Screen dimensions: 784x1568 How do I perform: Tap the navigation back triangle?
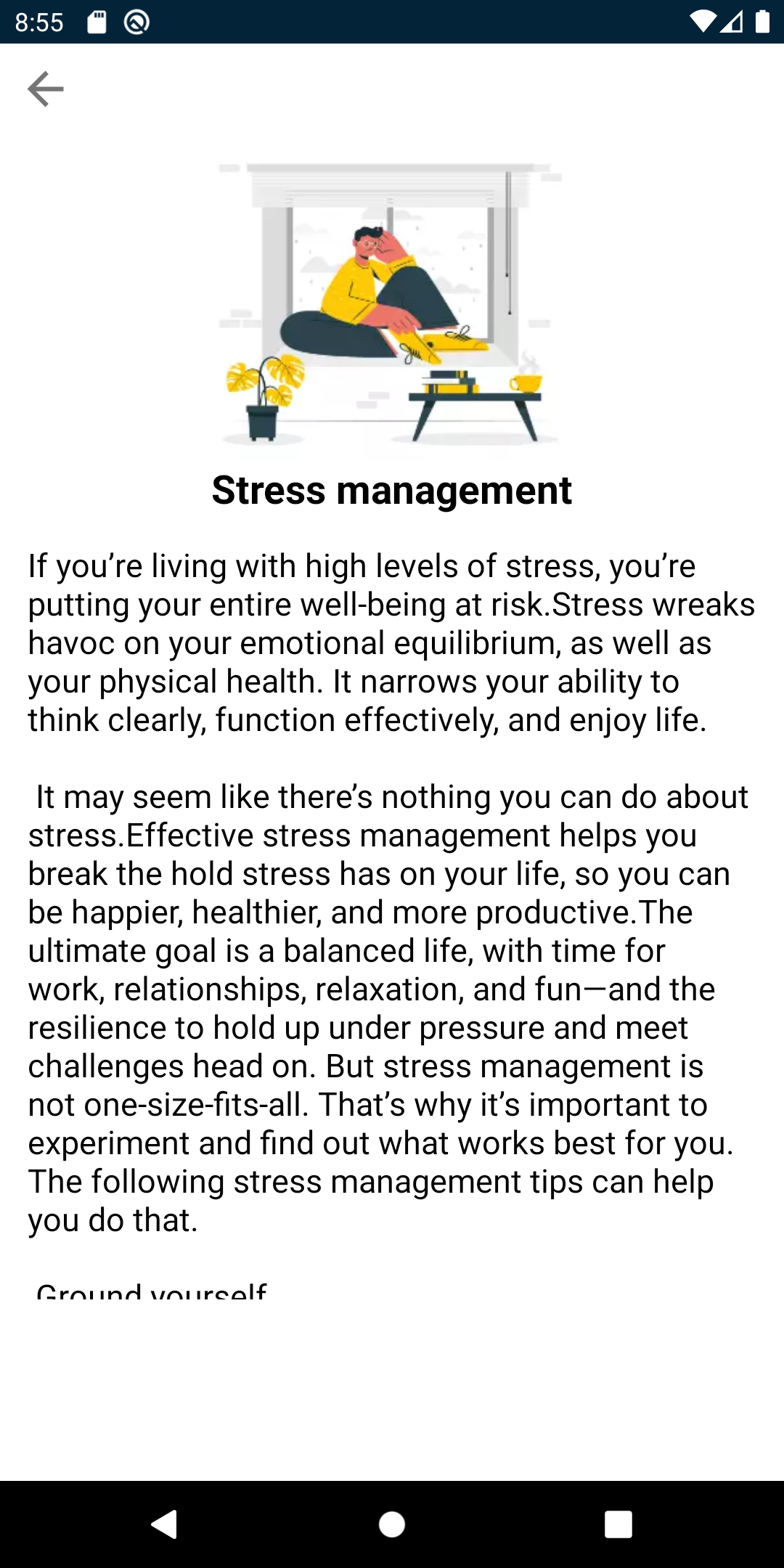(165, 1523)
